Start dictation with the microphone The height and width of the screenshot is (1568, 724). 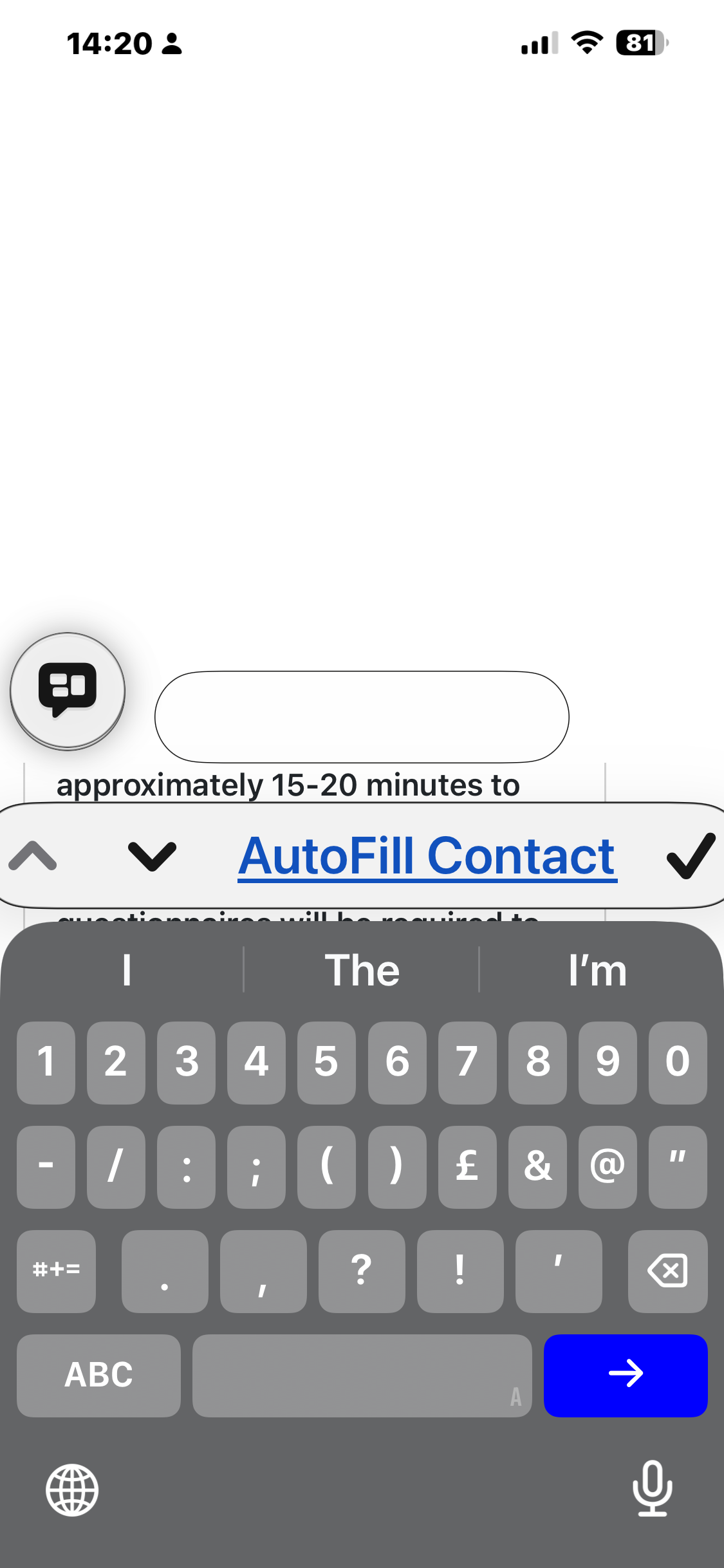tap(652, 1488)
